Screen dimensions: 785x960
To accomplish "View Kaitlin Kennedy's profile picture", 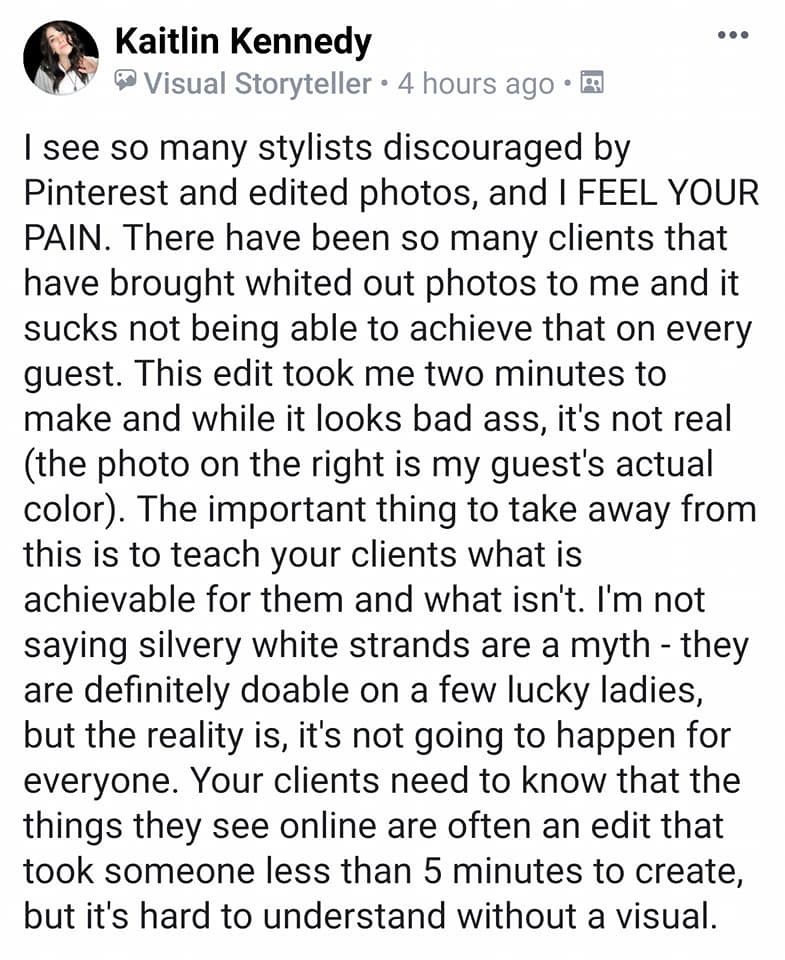I will pyautogui.click(x=60, y=59).
